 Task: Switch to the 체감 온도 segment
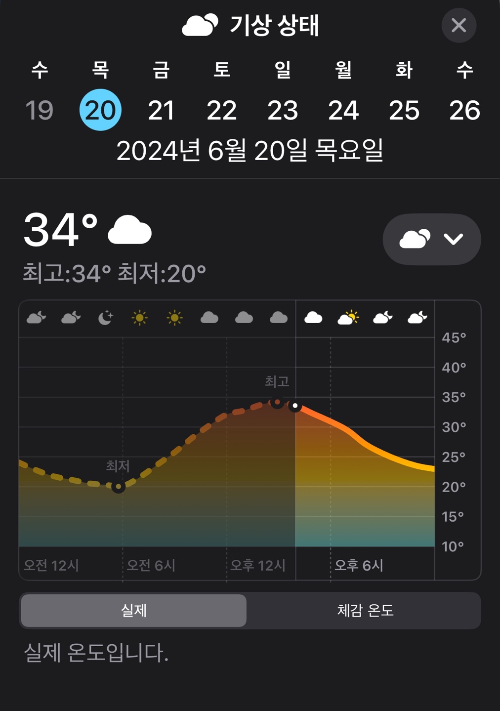(x=365, y=610)
